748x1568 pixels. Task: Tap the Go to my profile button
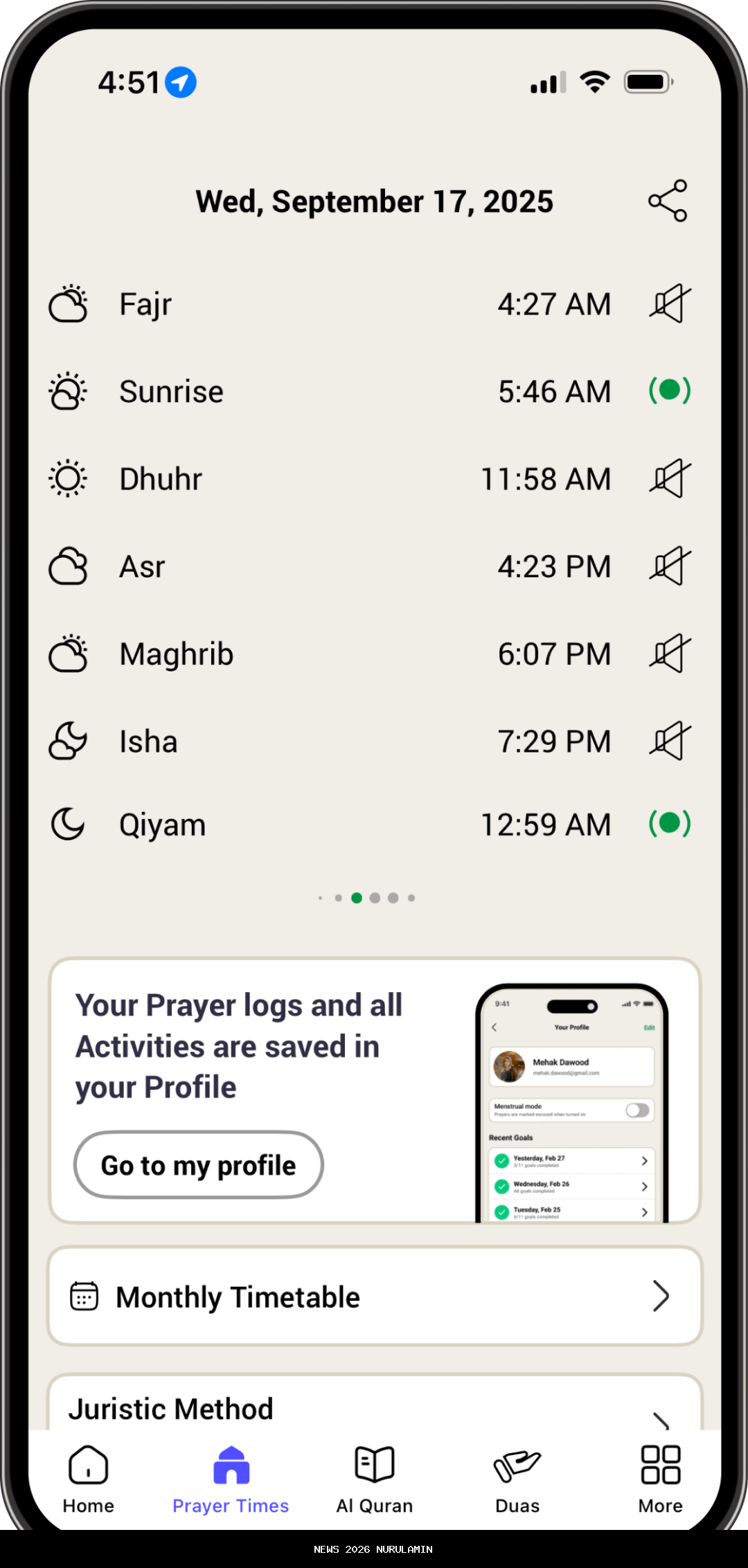click(x=199, y=1165)
